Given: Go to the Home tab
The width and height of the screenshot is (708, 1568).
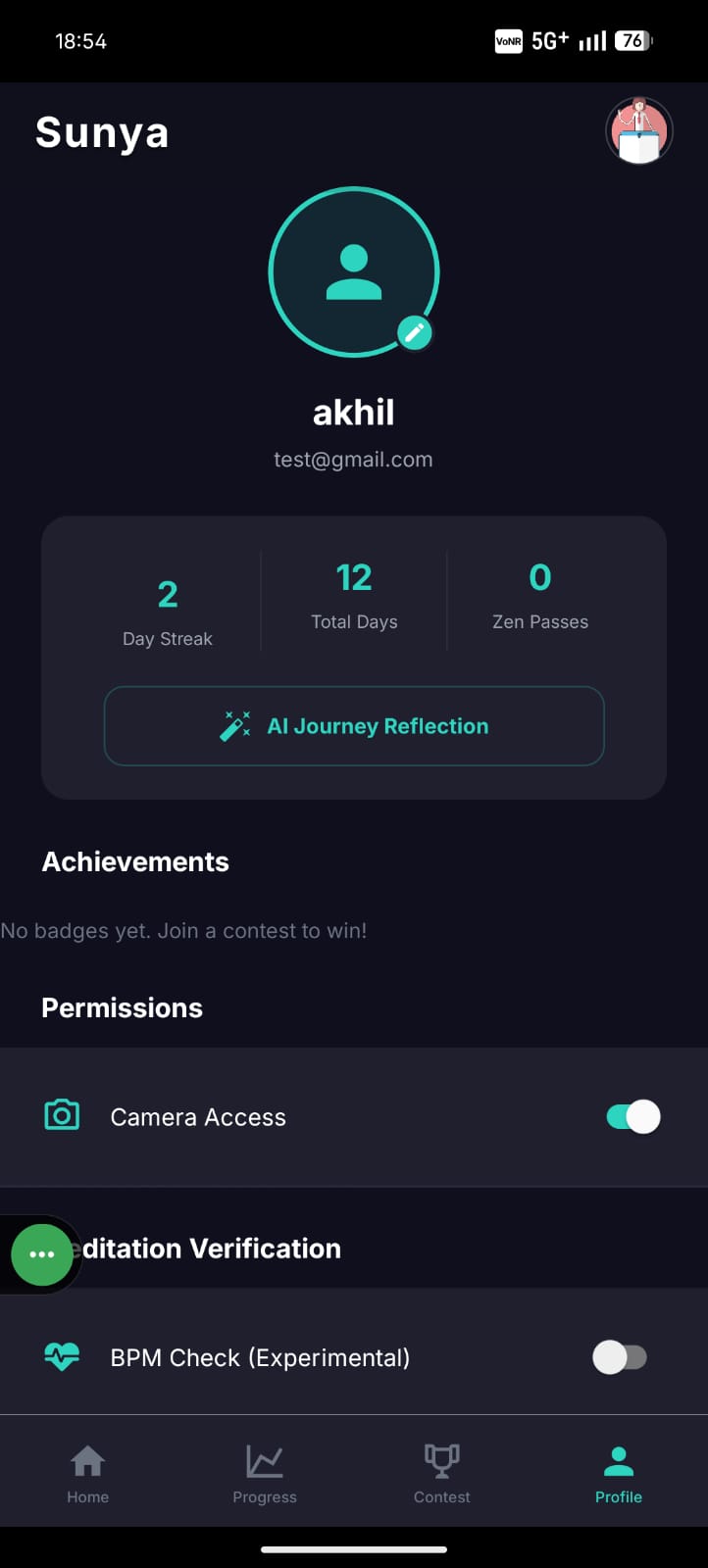Looking at the screenshot, I should 88,1473.
